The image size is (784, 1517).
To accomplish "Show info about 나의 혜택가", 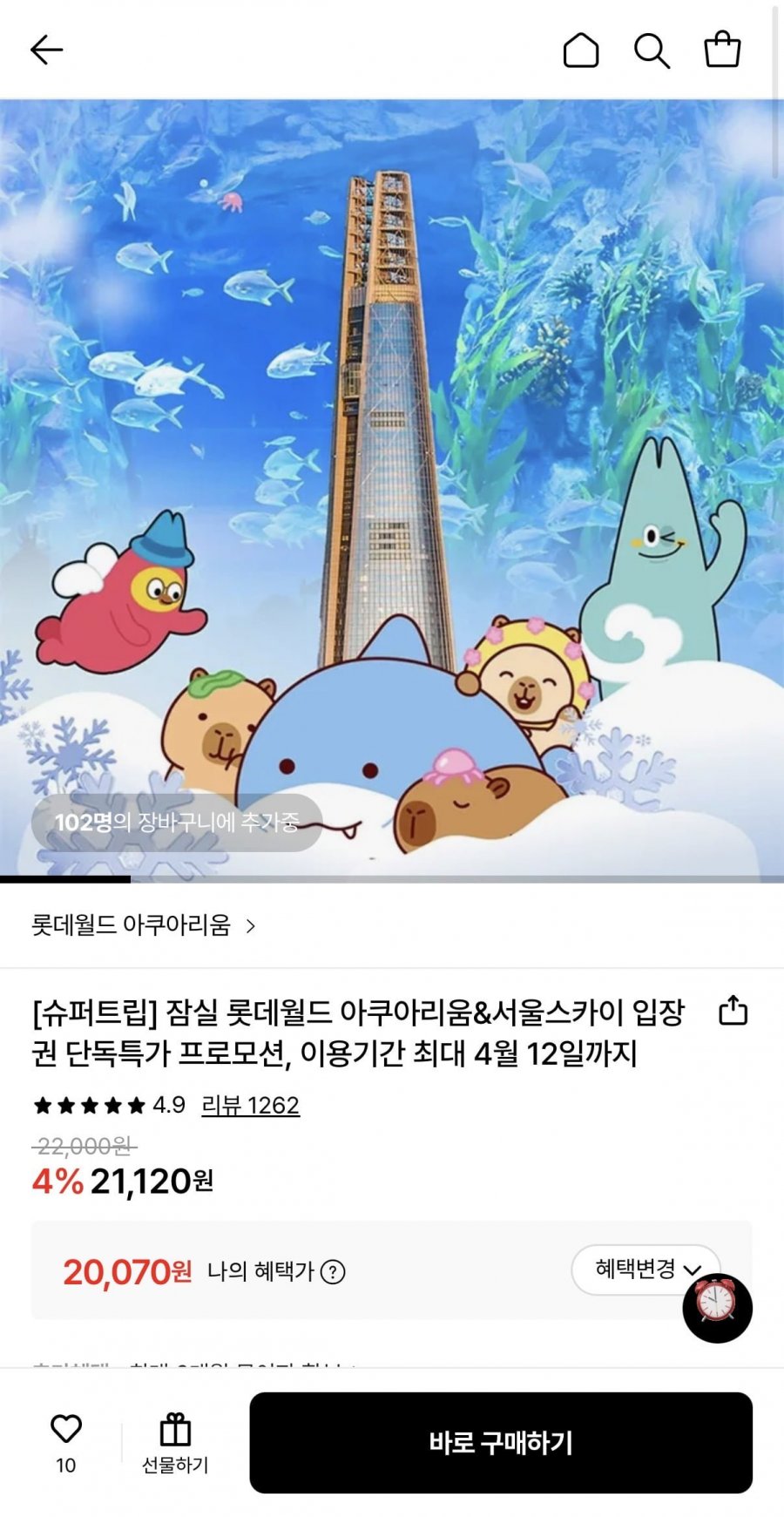I will coord(334,1272).
